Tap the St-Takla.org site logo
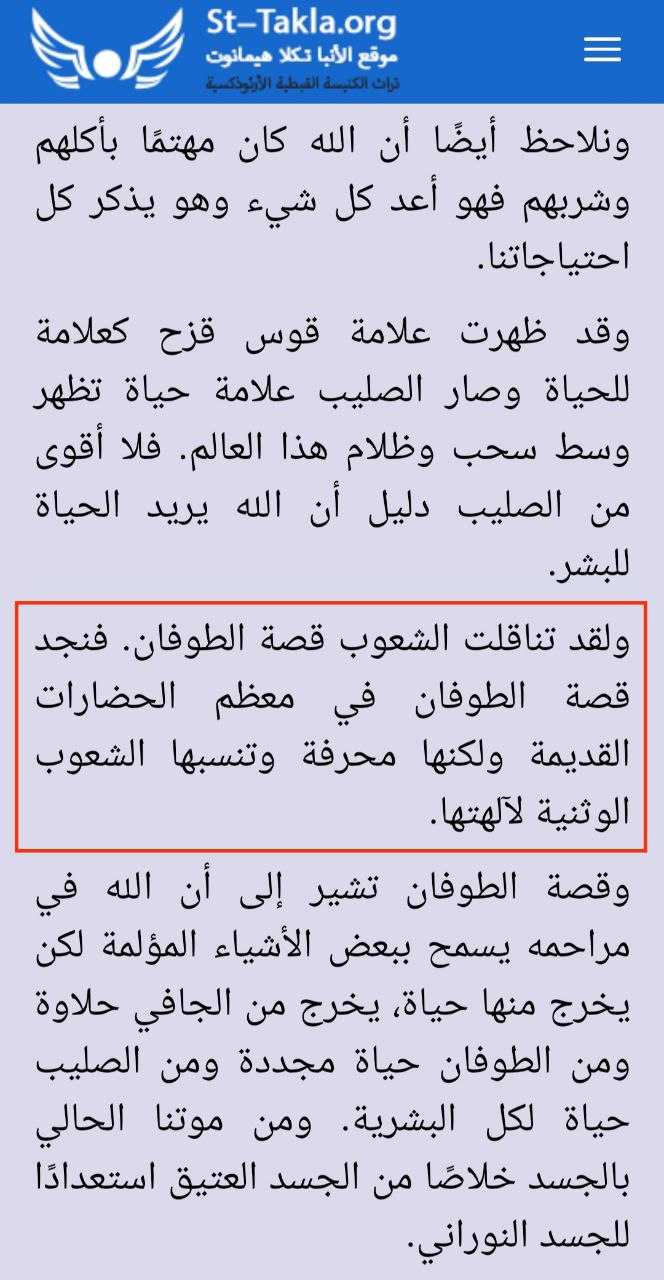The height and width of the screenshot is (1280, 664). pos(215,50)
